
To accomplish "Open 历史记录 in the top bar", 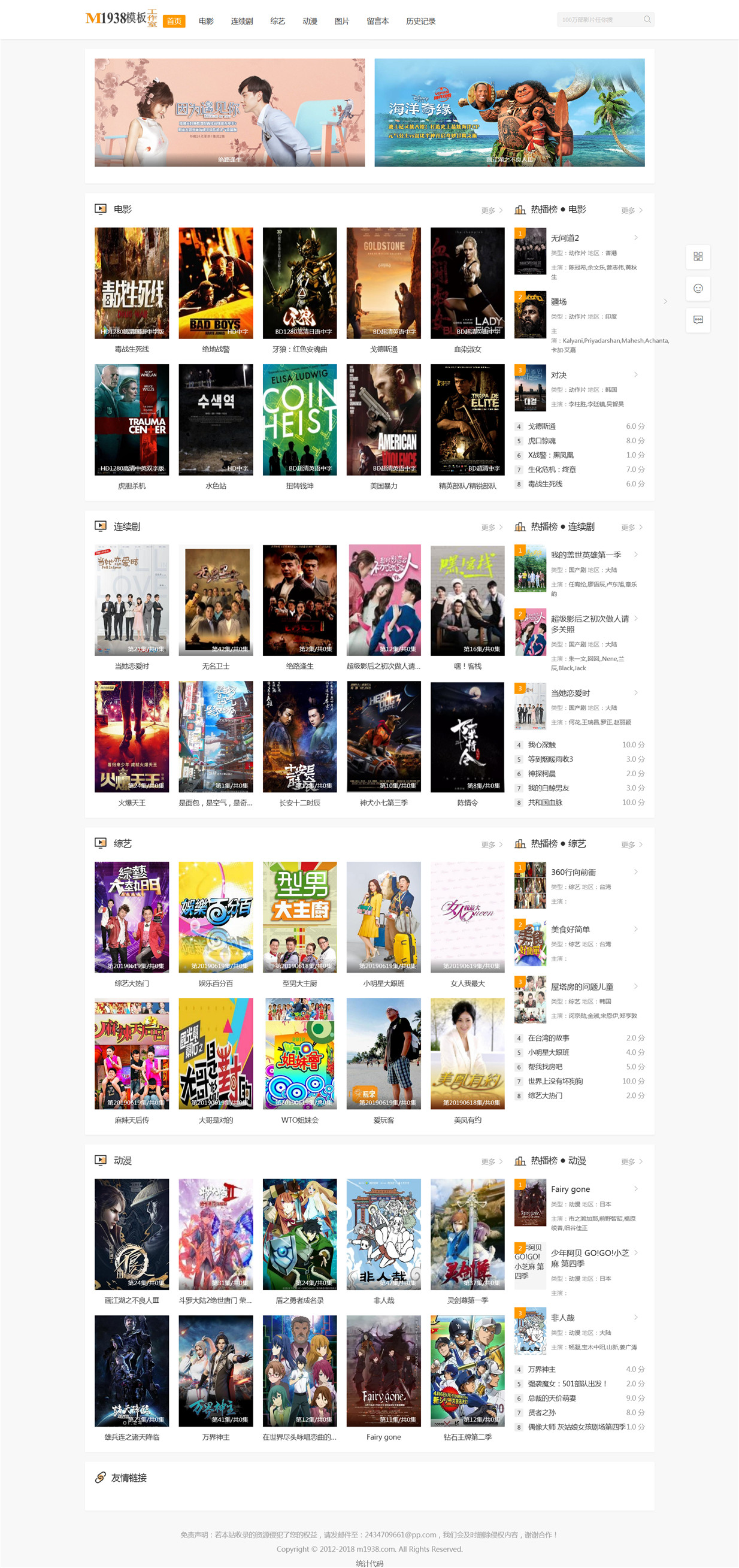I will coord(420,22).
